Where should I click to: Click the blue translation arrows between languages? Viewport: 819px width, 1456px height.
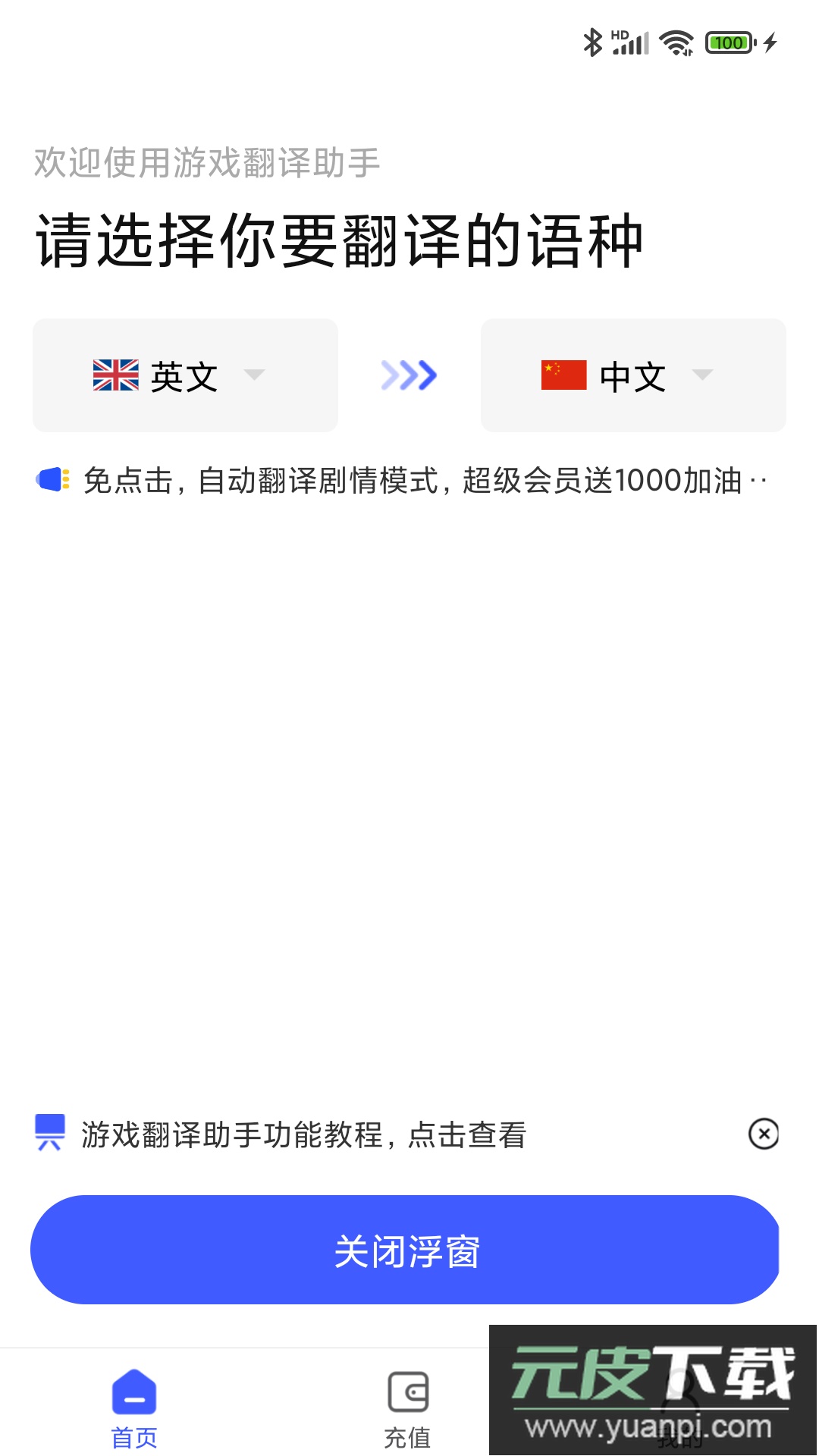click(409, 375)
